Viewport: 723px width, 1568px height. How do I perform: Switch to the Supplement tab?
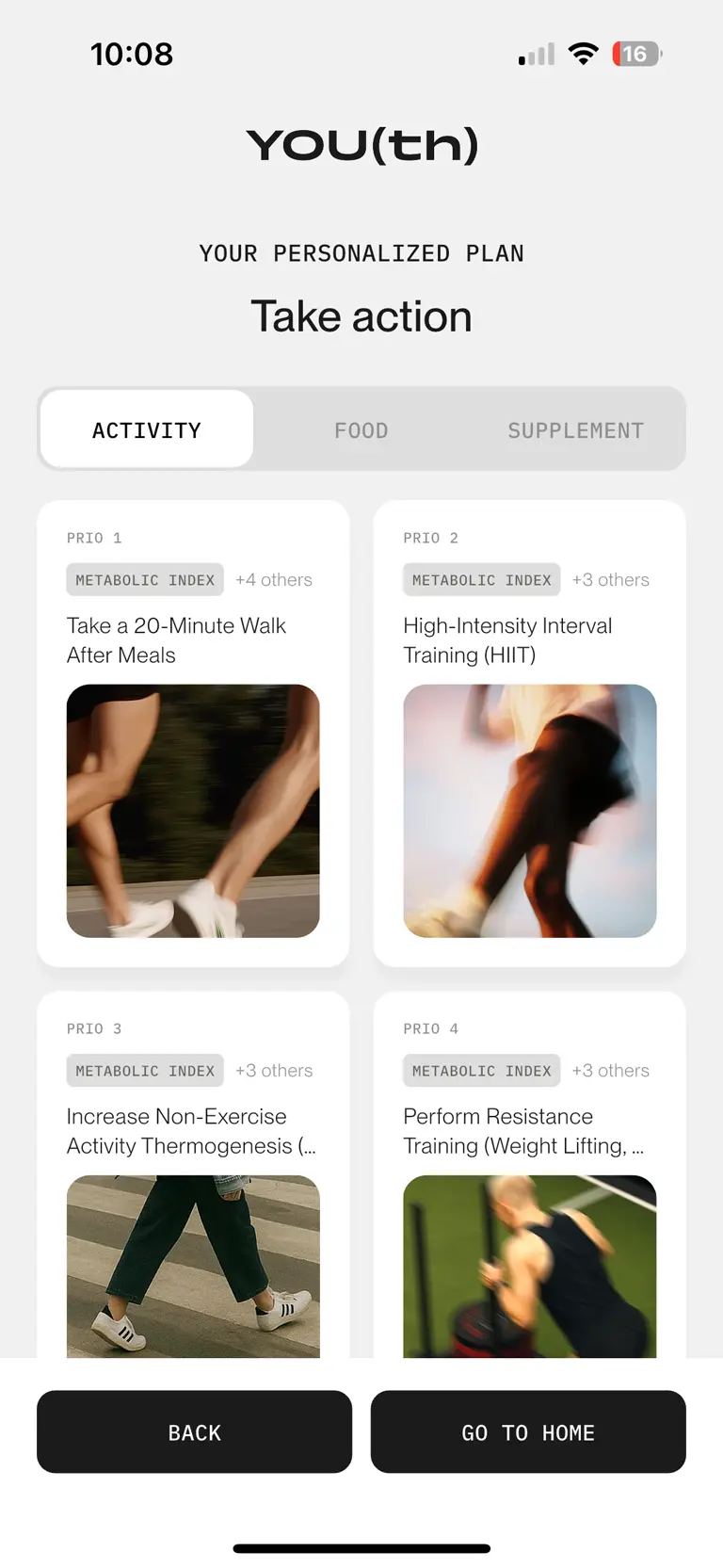(575, 430)
